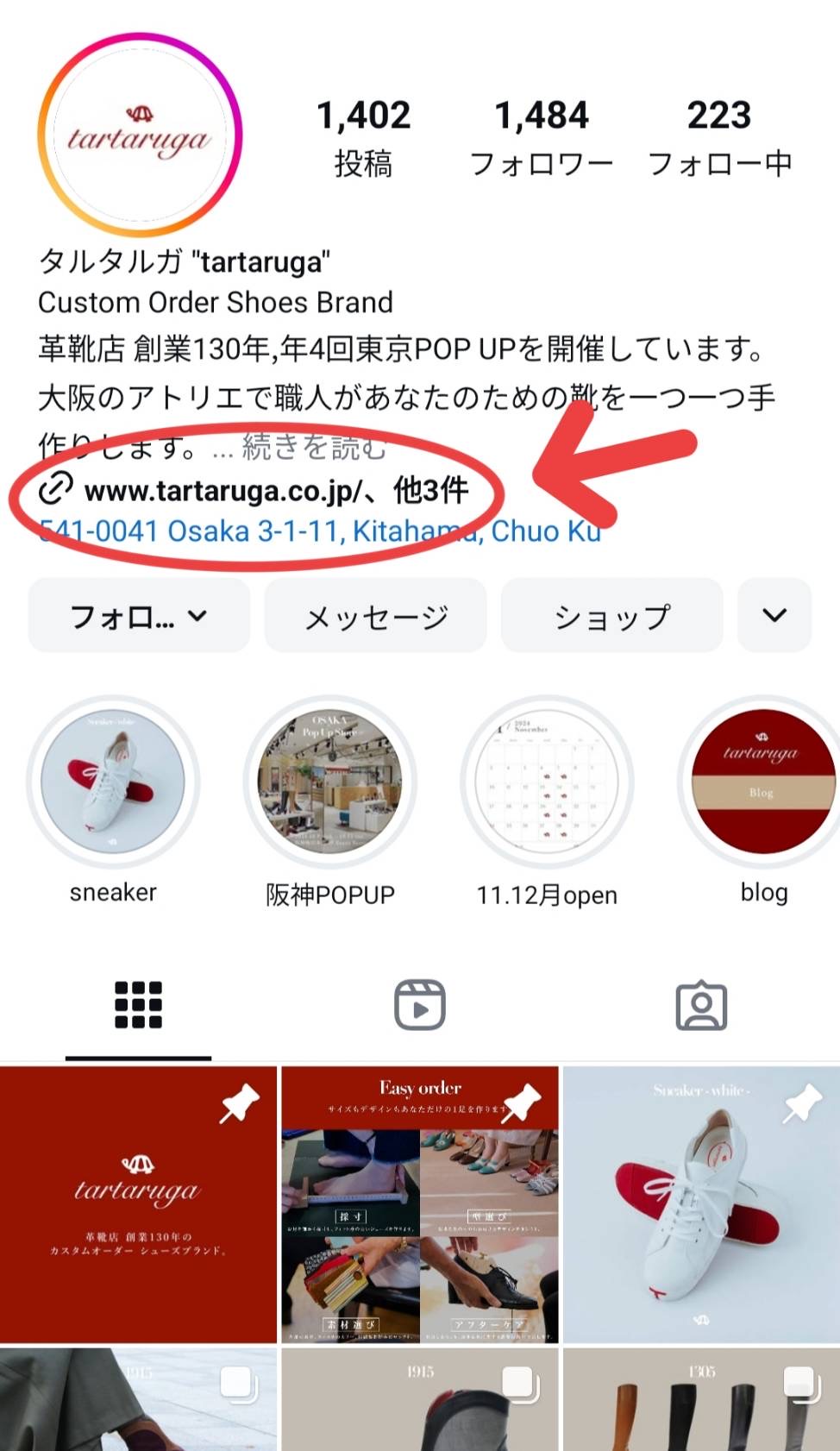
Task: Open the pinned Sneaker white post
Action: [701, 1205]
